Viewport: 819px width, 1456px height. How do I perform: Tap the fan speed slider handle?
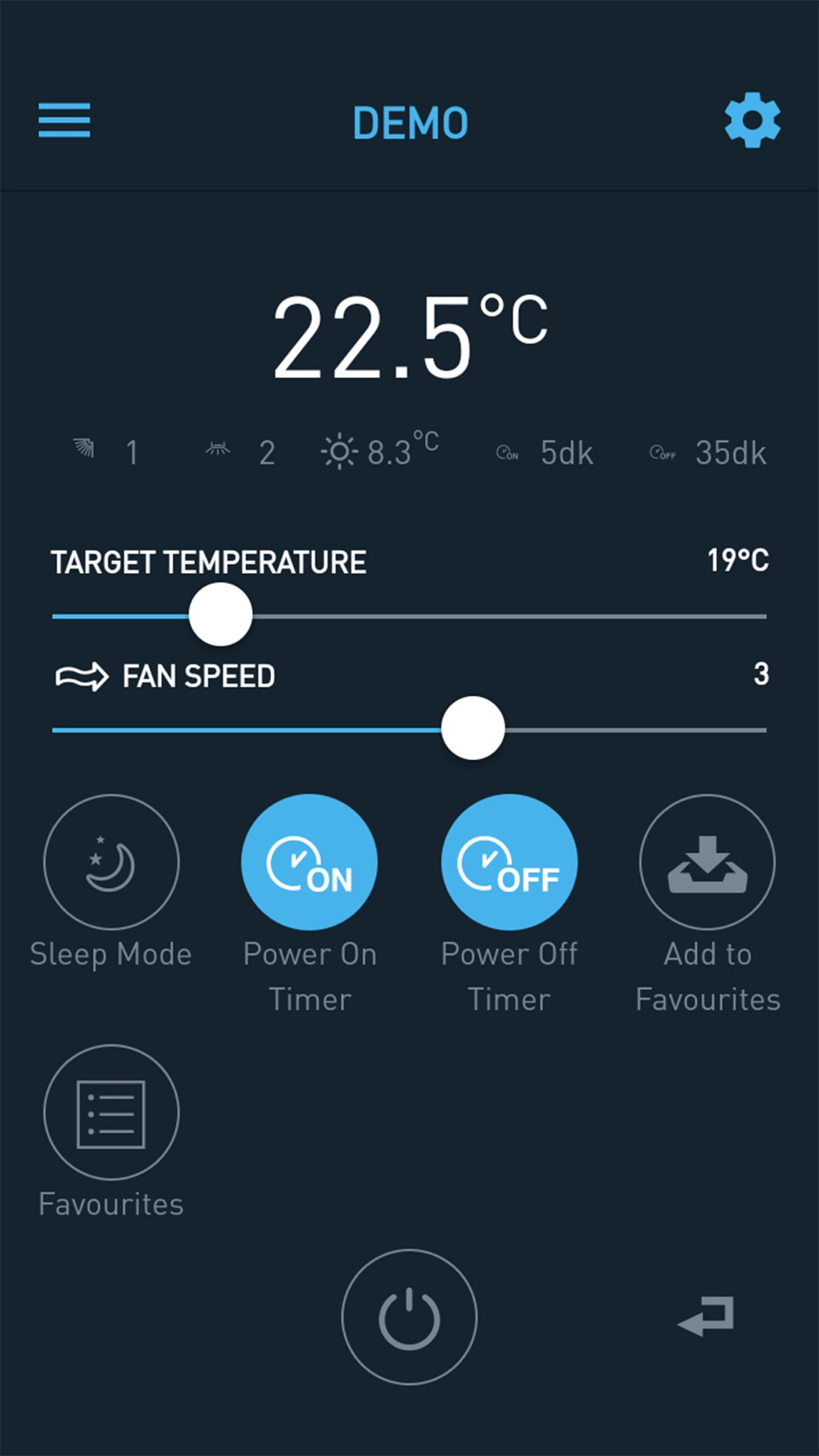pos(473,728)
